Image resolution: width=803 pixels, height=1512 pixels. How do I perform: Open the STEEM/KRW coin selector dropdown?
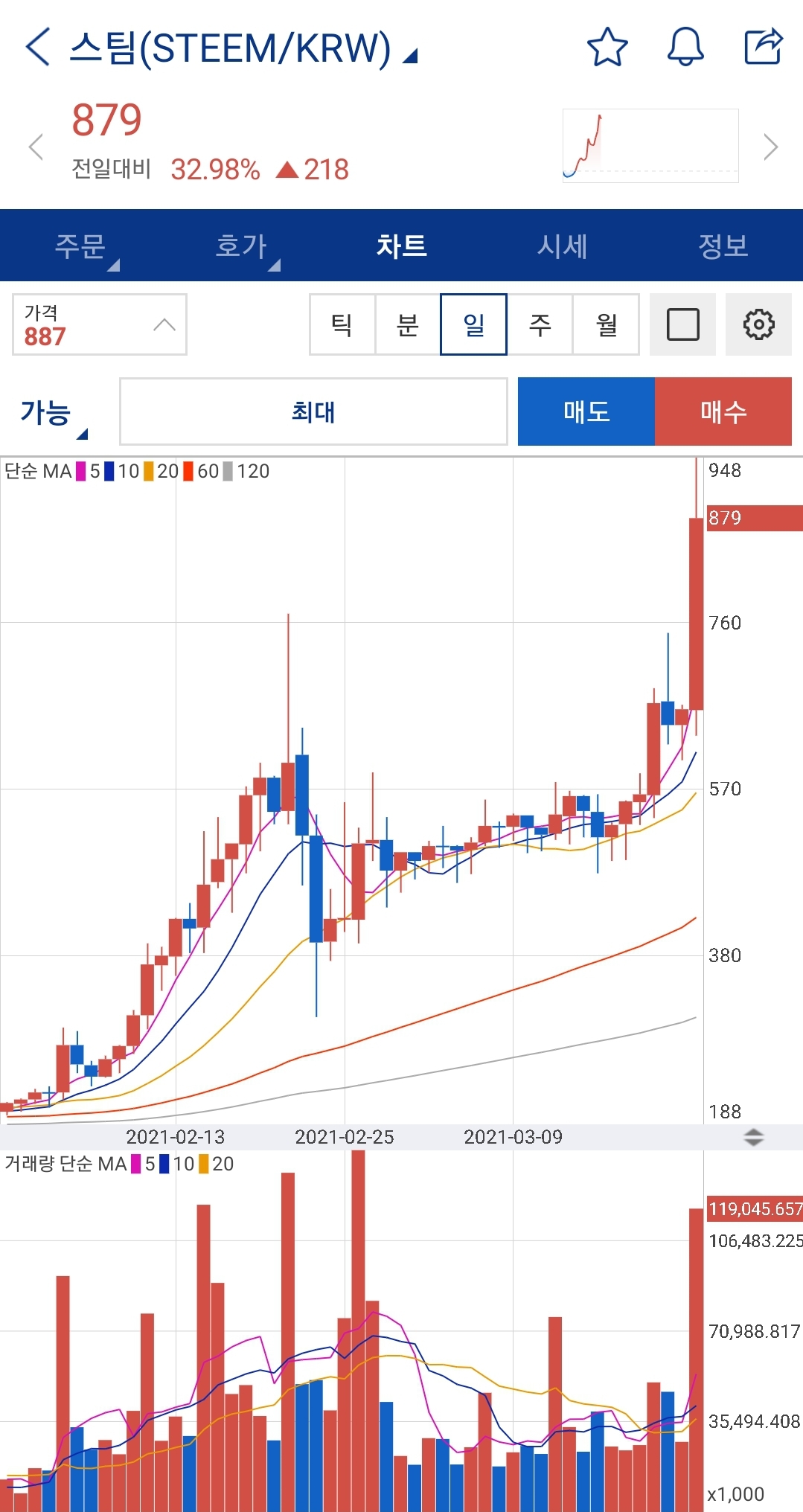(243, 48)
